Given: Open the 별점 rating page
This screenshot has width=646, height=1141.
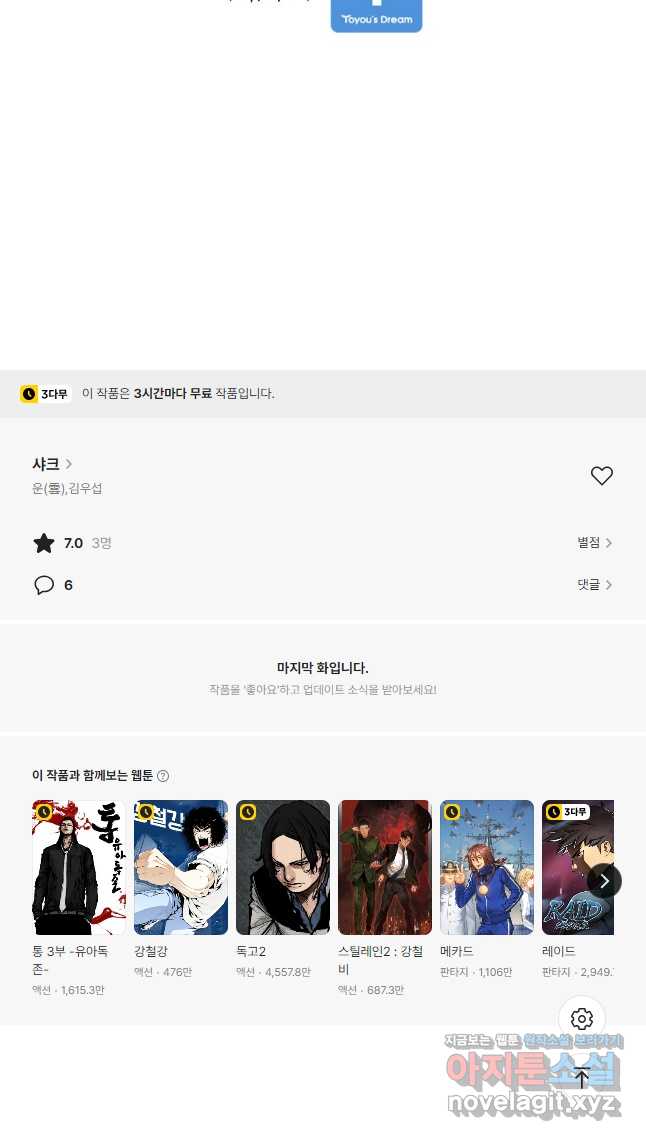Looking at the screenshot, I should point(594,543).
